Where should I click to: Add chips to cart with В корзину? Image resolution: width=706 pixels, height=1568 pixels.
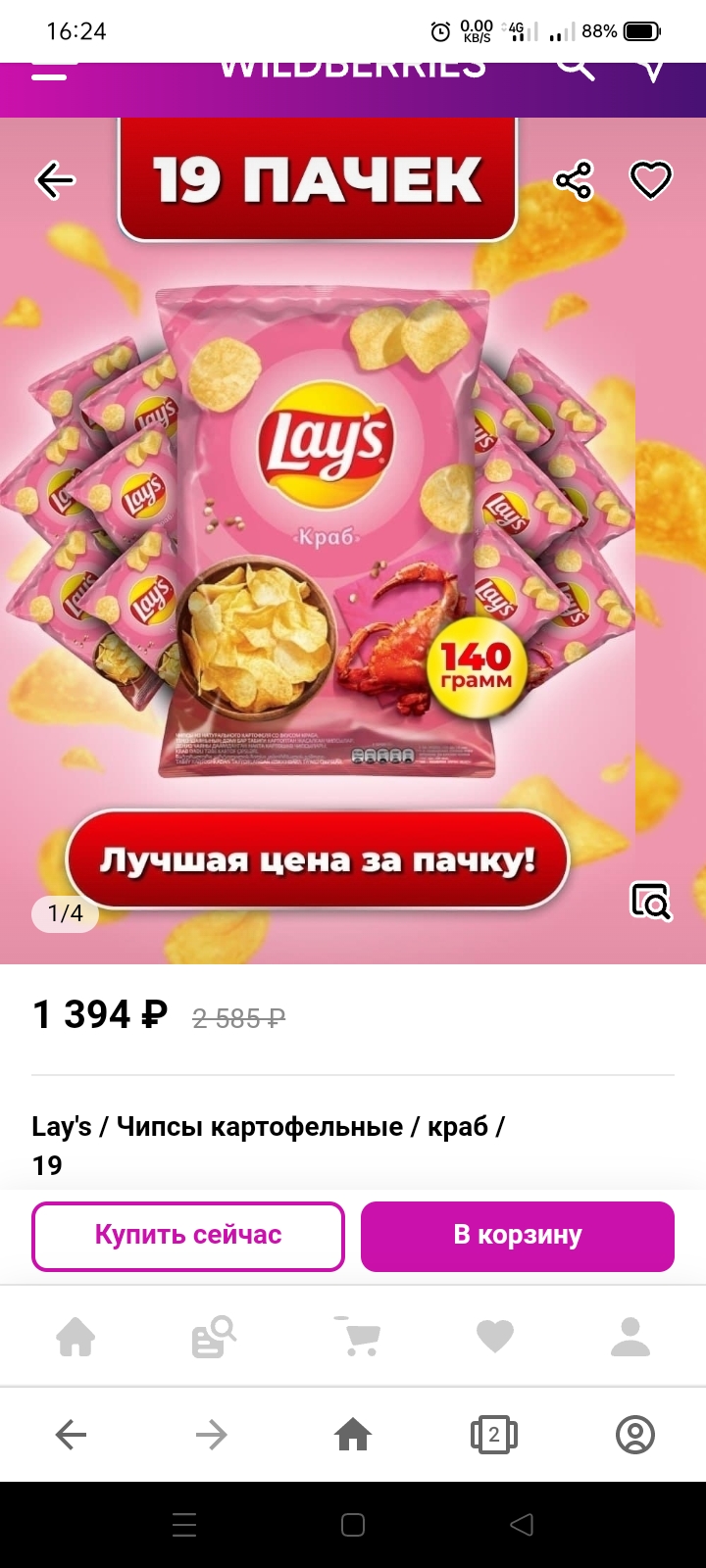518,1236
